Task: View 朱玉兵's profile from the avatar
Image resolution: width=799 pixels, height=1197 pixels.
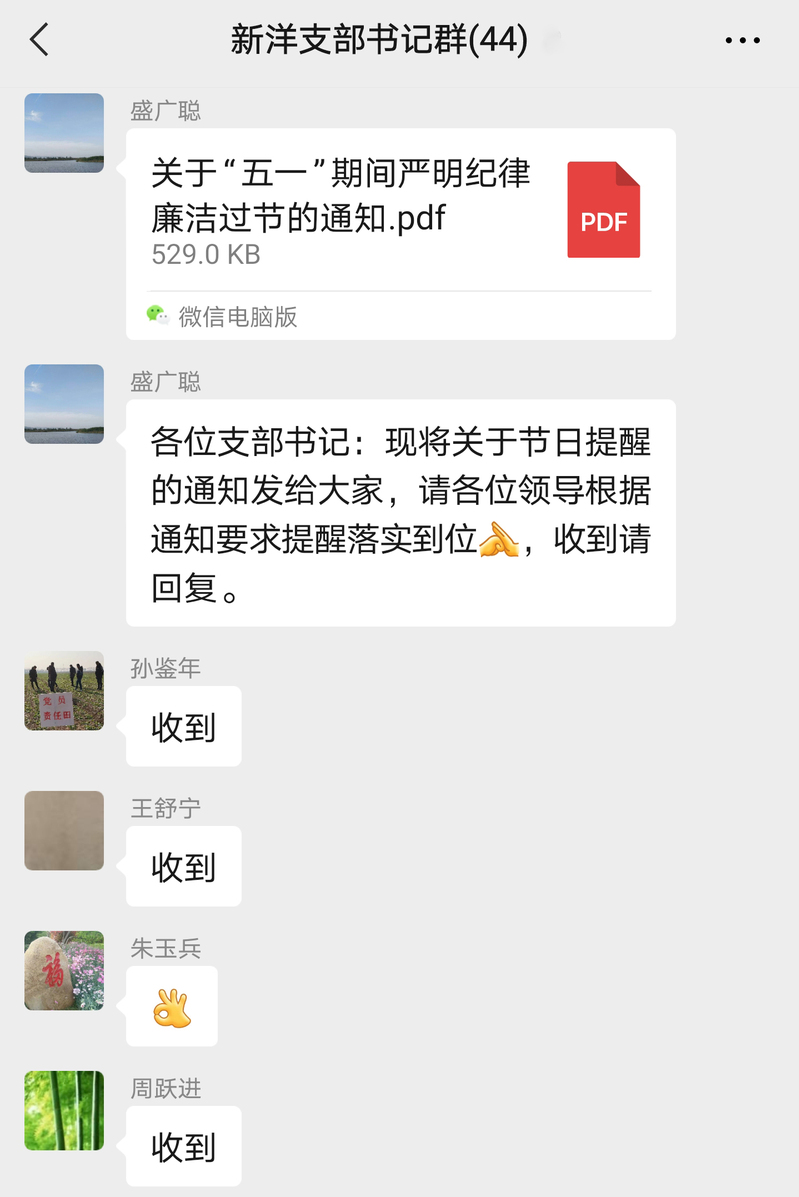Action: pyautogui.click(x=64, y=970)
